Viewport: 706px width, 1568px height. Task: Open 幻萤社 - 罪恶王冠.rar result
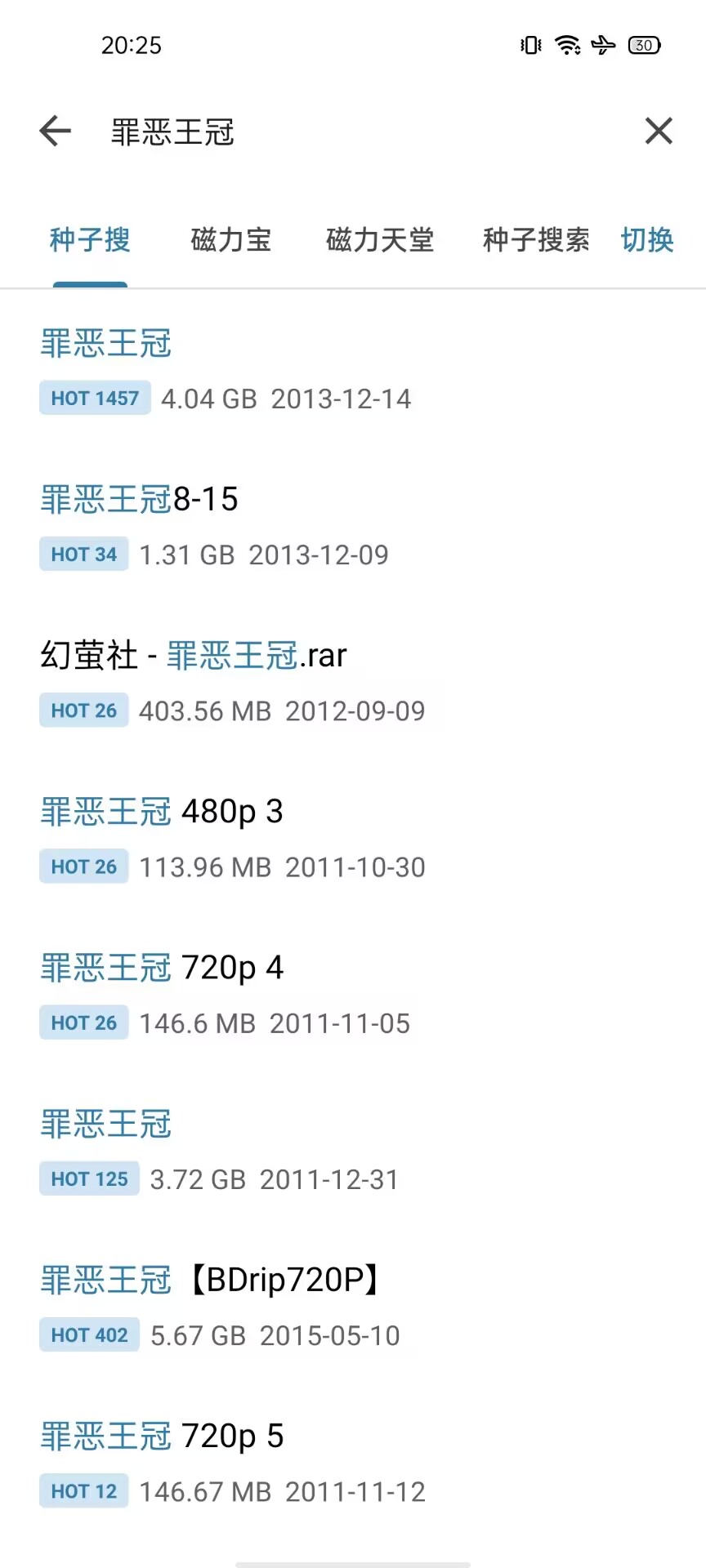click(353, 681)
